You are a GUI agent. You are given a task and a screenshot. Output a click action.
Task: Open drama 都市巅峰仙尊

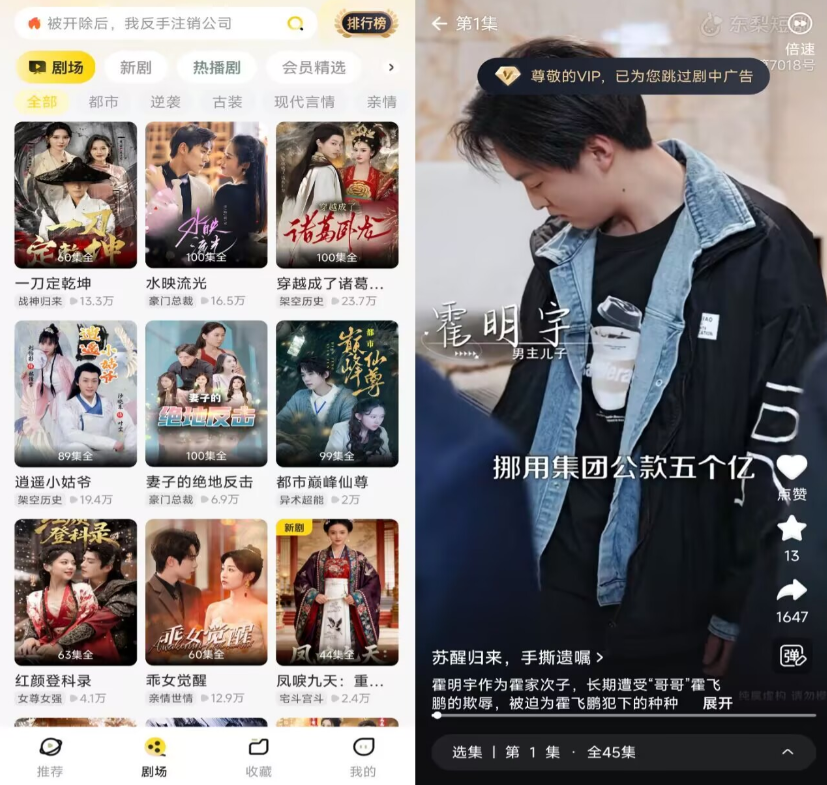coord(337,393)
